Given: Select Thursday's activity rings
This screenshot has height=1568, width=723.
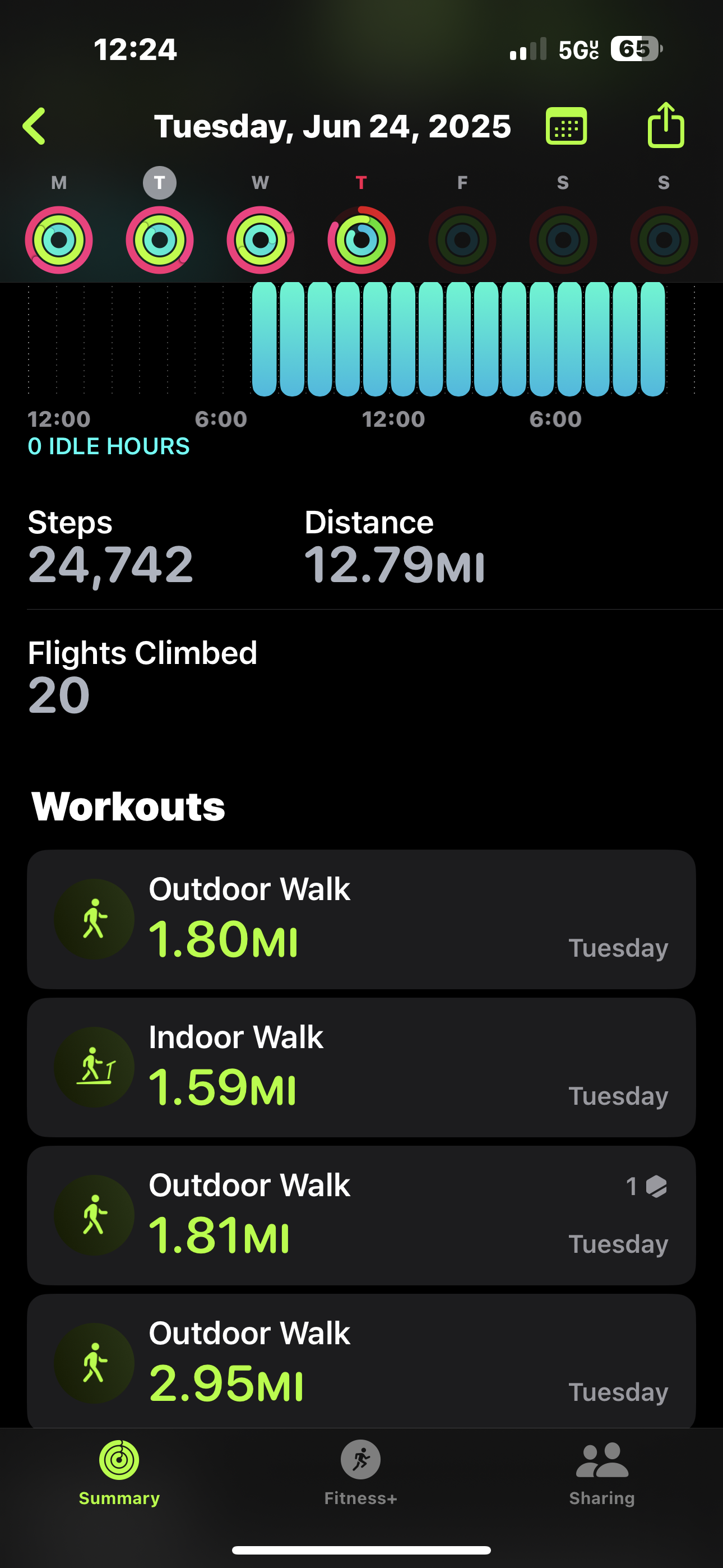Looking at the screenshot, I should pos(361,240).
